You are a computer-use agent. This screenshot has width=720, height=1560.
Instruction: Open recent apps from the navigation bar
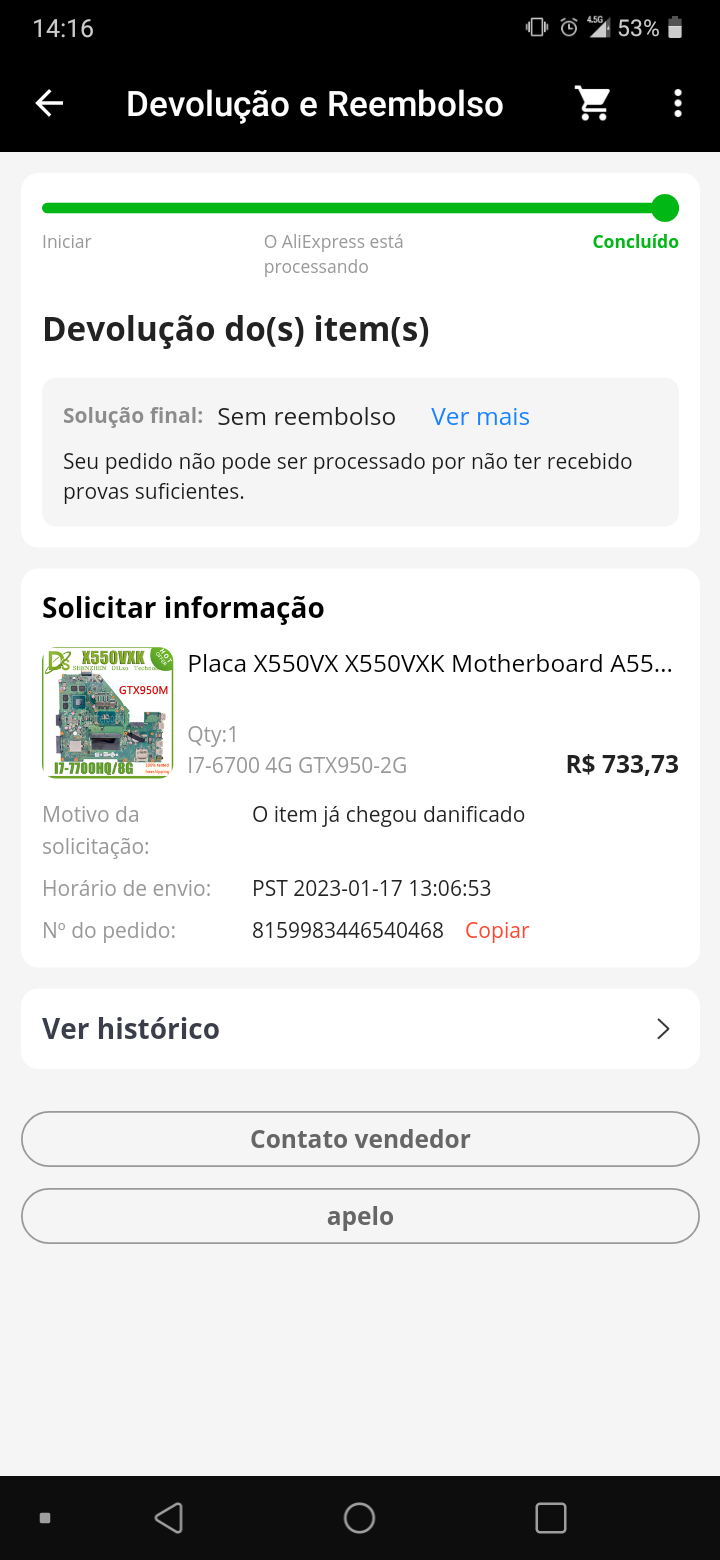(551, 1518)
